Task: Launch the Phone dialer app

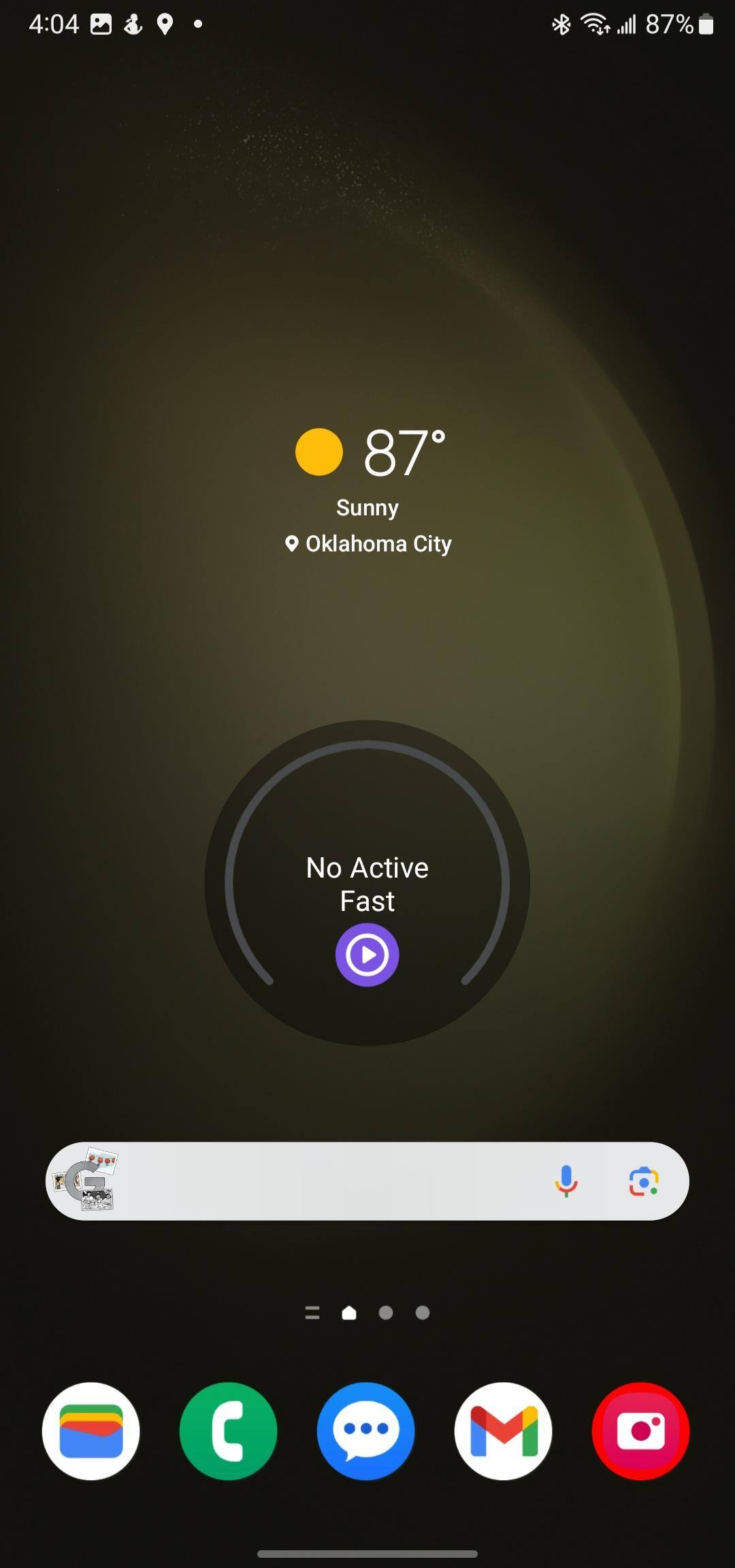Action: 229,1430
